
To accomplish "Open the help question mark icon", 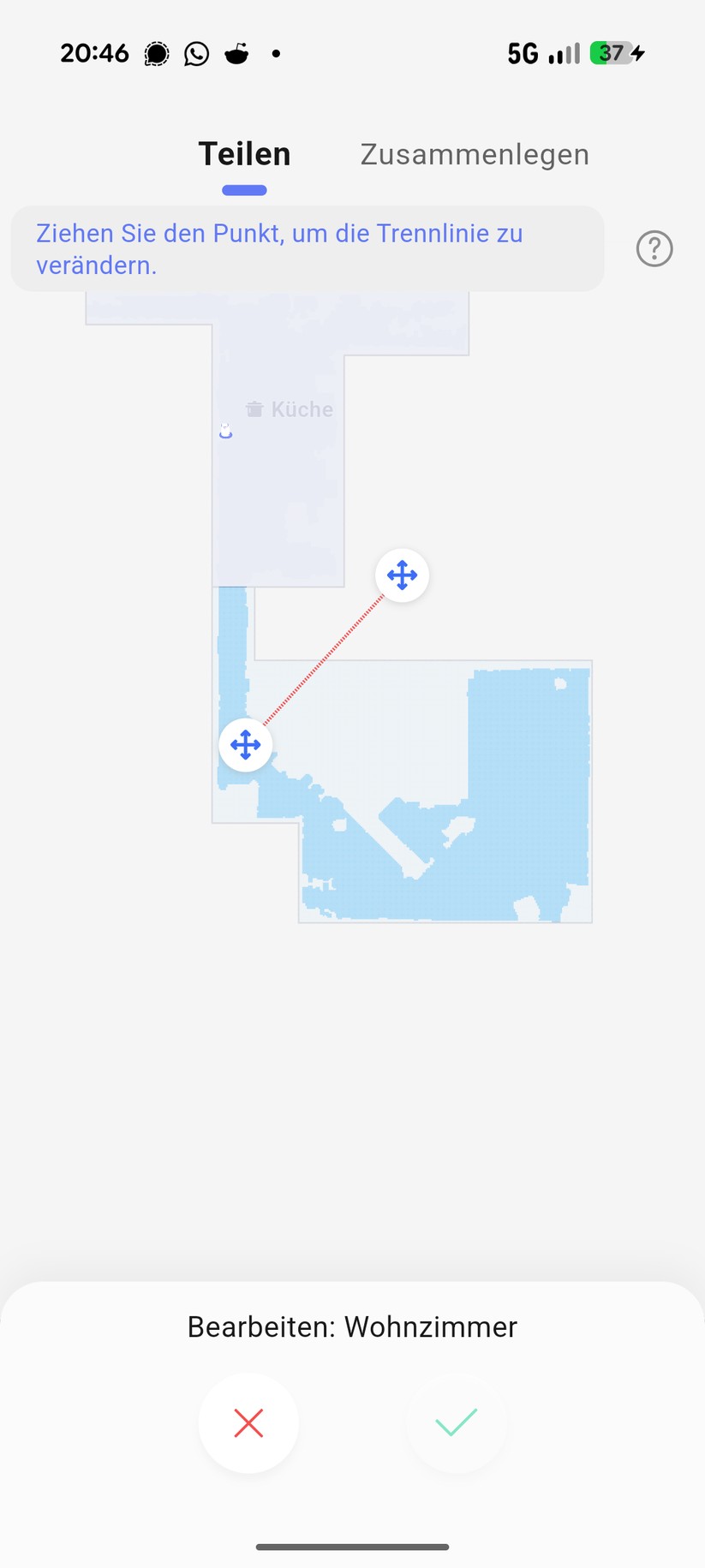I will point(654,249).
